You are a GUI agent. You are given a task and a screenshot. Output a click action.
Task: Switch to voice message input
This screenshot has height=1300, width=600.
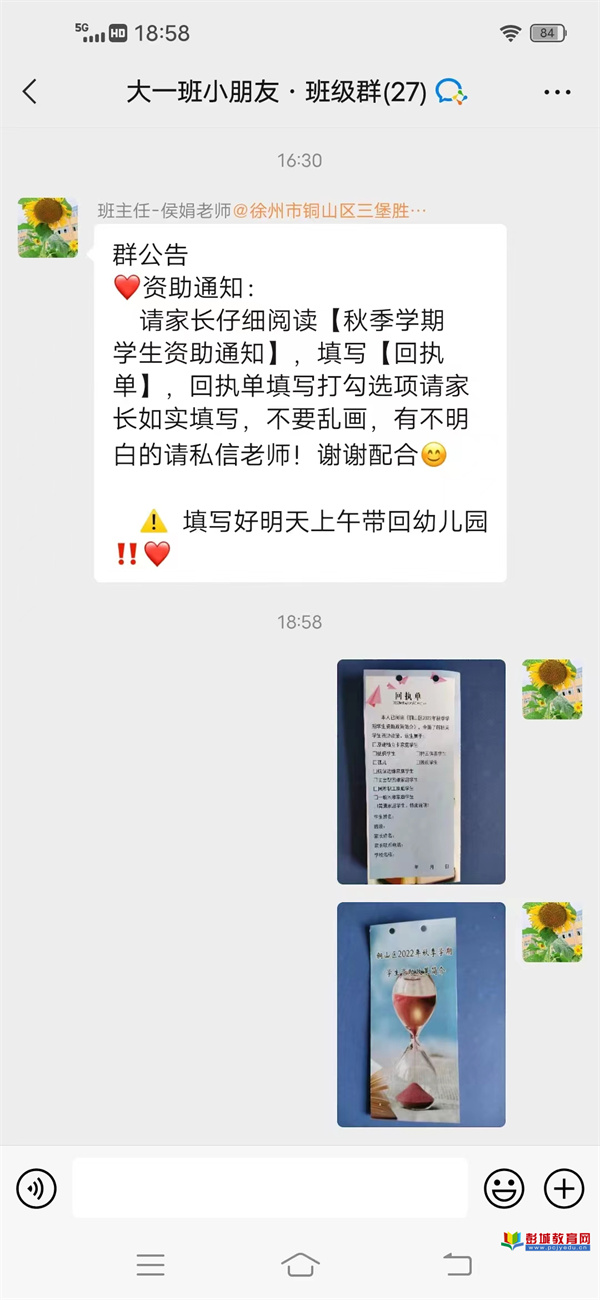37,1188
